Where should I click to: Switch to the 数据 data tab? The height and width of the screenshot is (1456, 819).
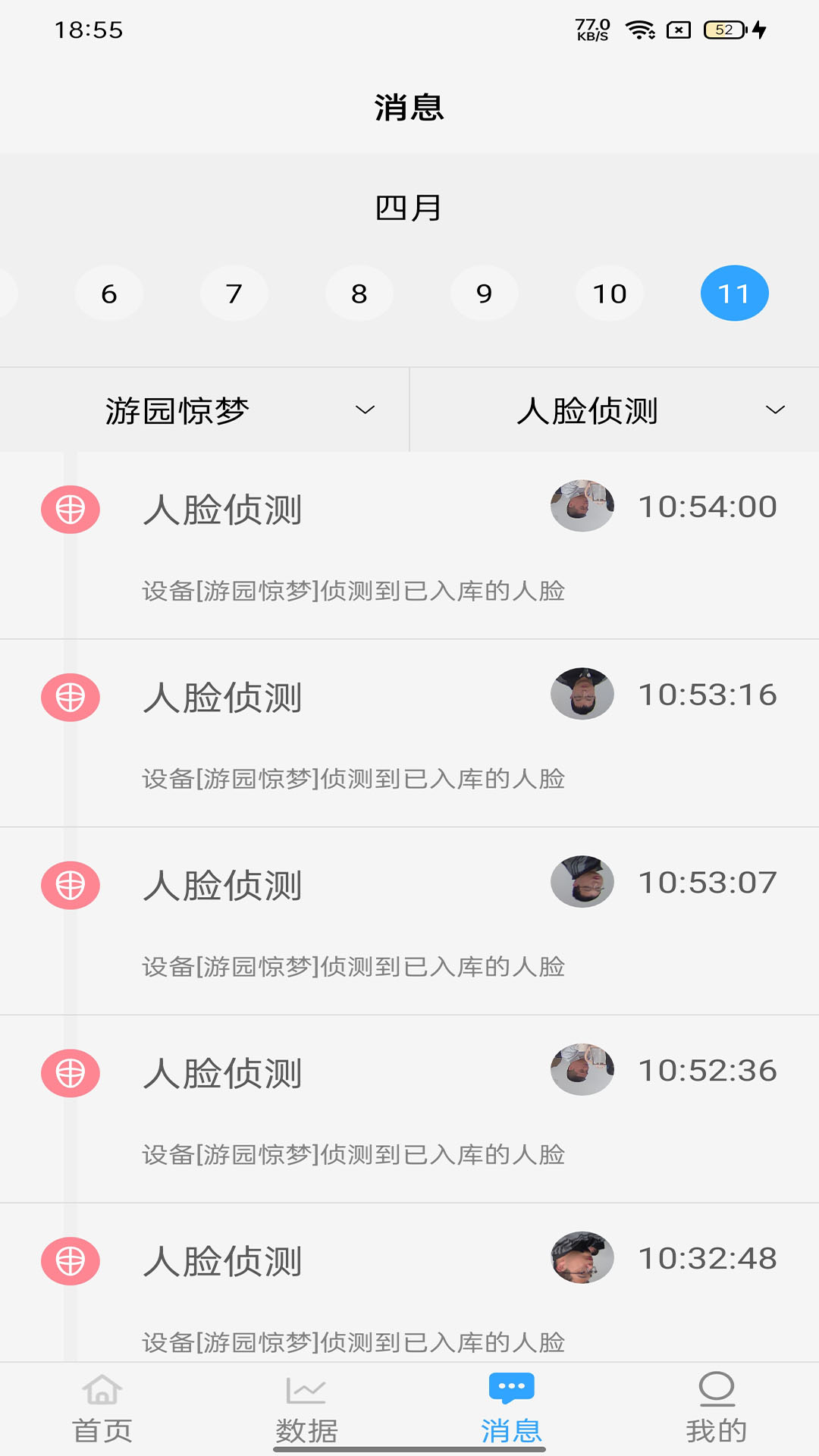pyautogui.click(x=306, y=1409)
